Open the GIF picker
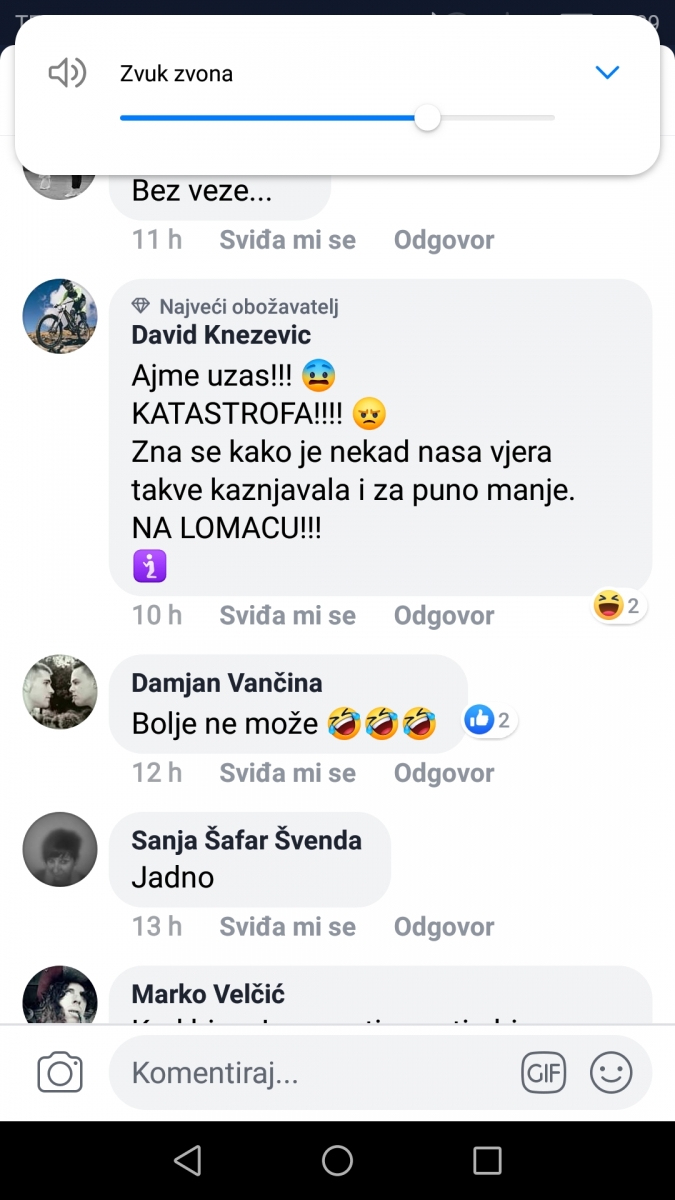The height and width of the screenshot is (1200, 675). (x=543, y=1074)
